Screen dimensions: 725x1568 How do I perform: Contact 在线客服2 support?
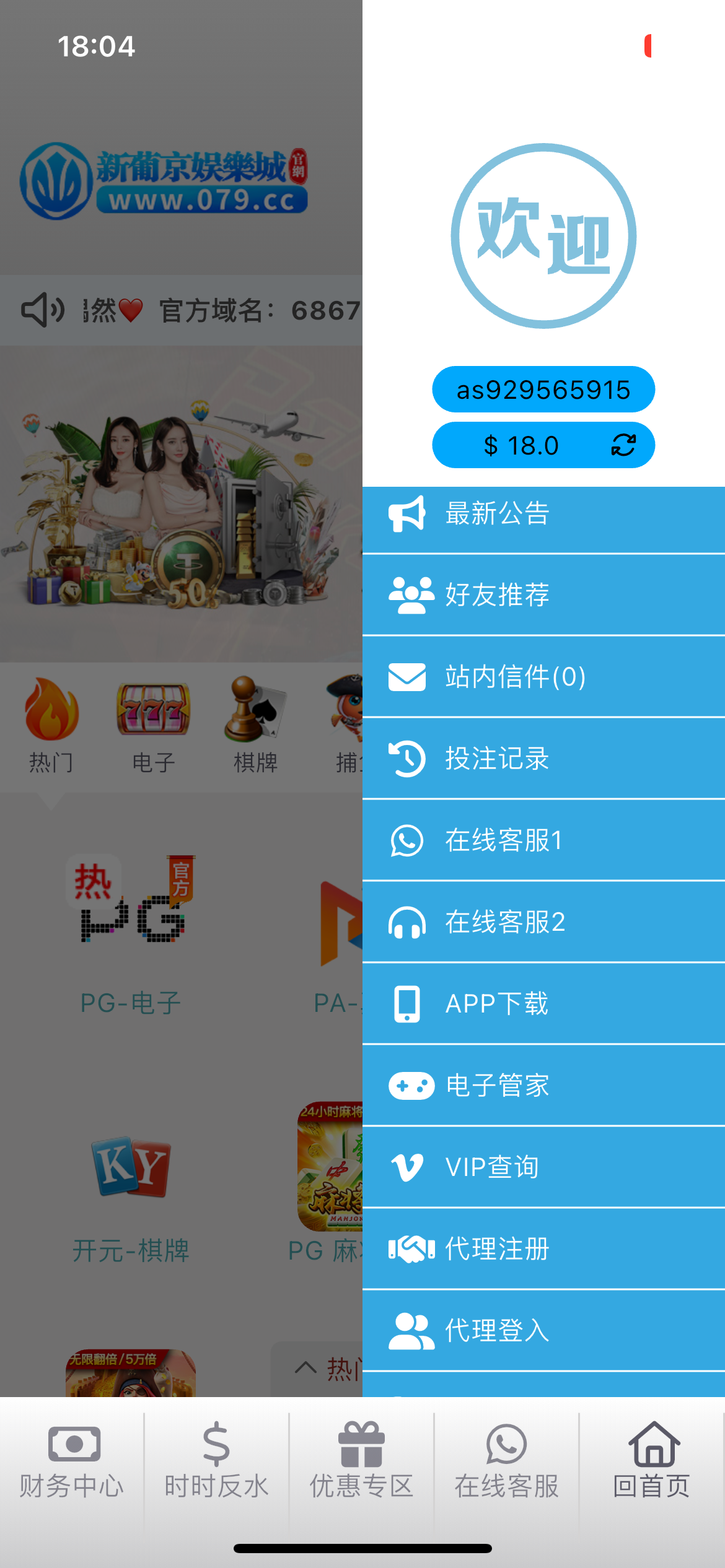[543, 922]
